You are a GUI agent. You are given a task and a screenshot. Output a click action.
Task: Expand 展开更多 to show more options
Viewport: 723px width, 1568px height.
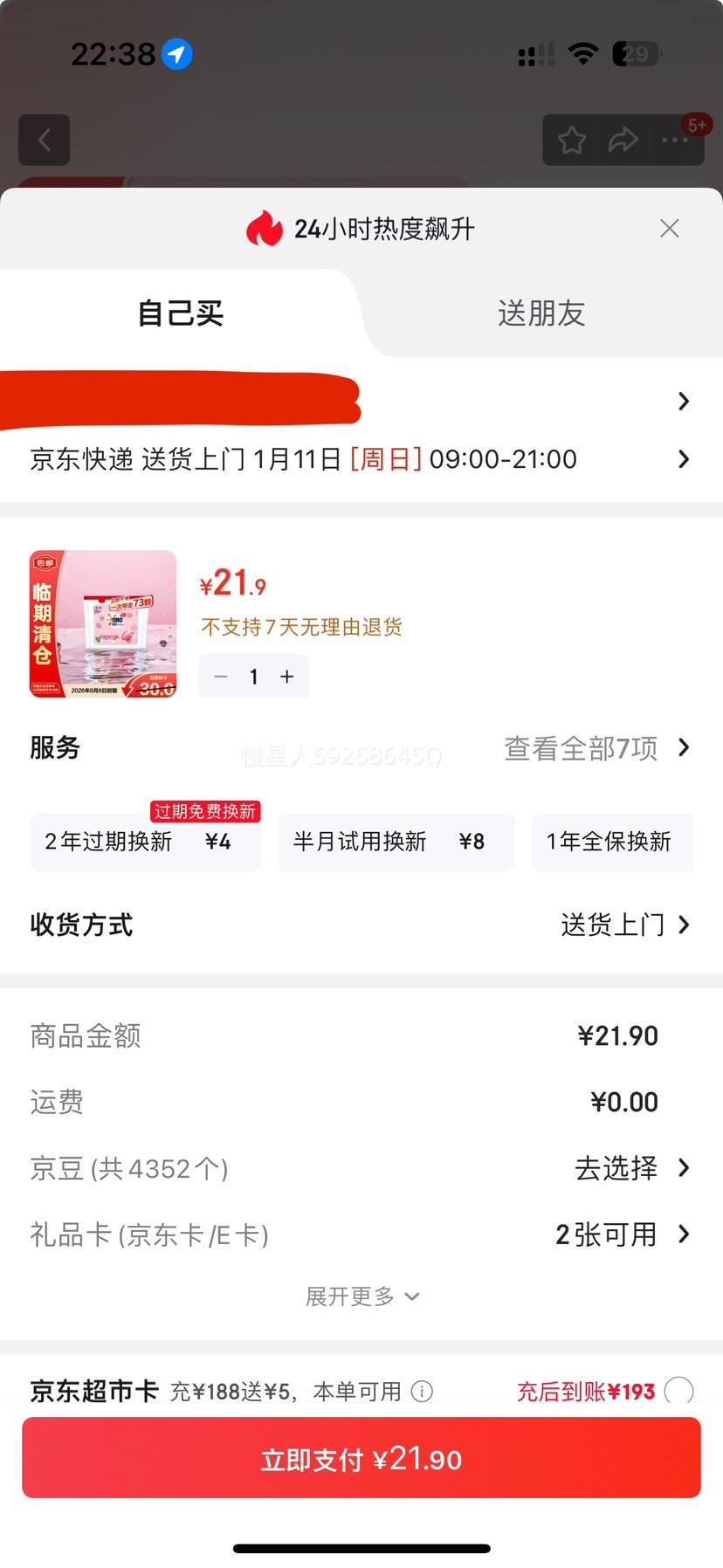361,1296
